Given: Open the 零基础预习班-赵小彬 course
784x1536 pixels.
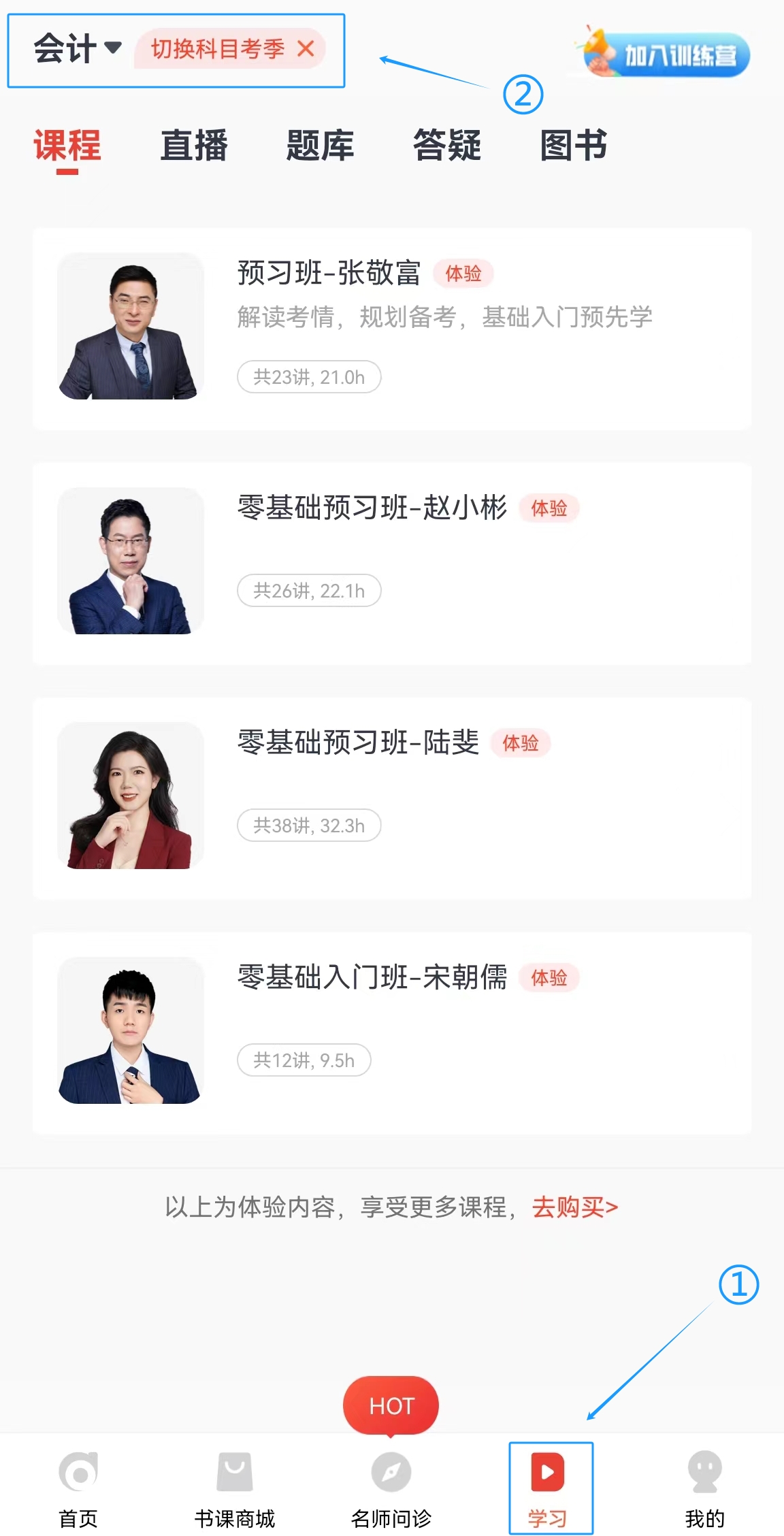Looking at the screenshot, I should (x=392, y=563).
